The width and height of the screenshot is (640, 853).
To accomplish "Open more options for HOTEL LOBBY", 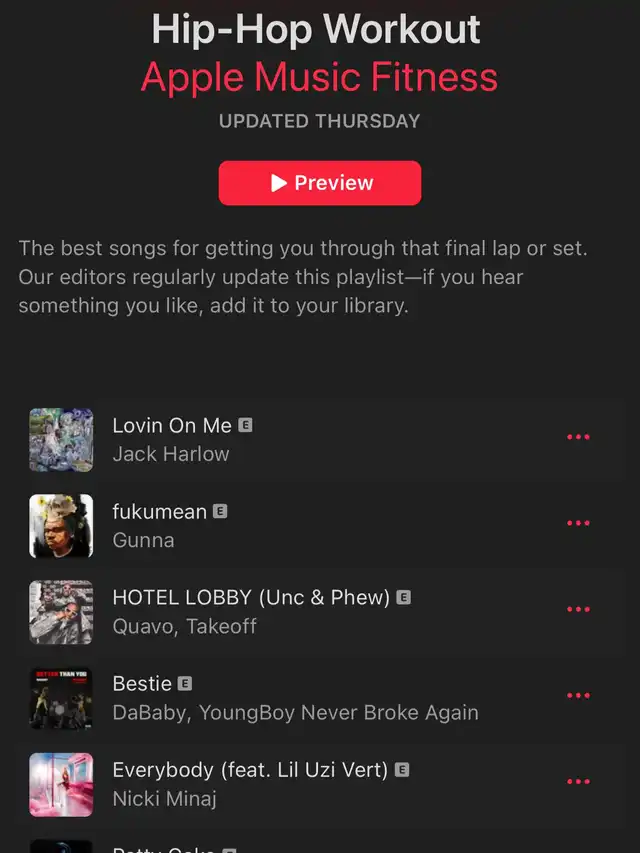I will click(578, 609).
